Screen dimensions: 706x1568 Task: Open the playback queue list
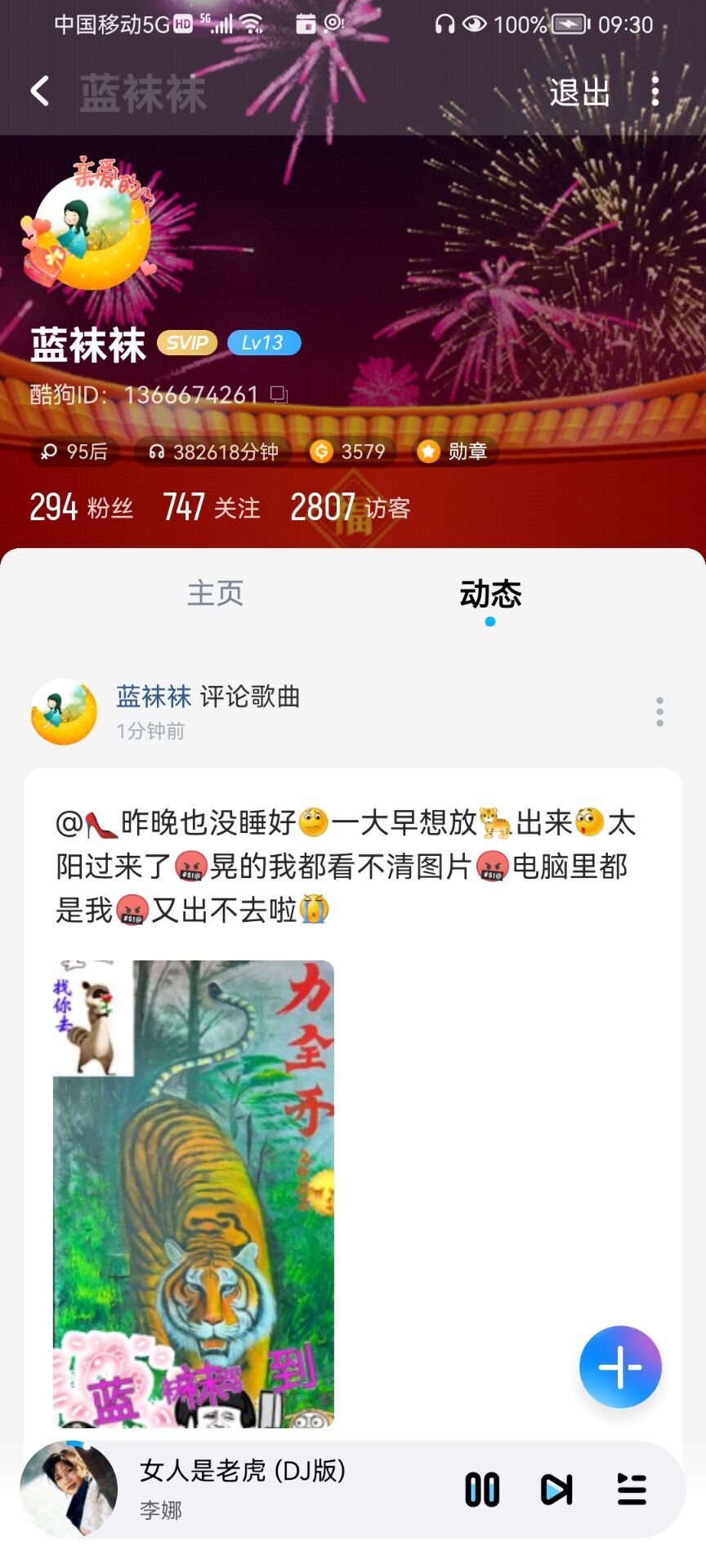click(632, 1490)
